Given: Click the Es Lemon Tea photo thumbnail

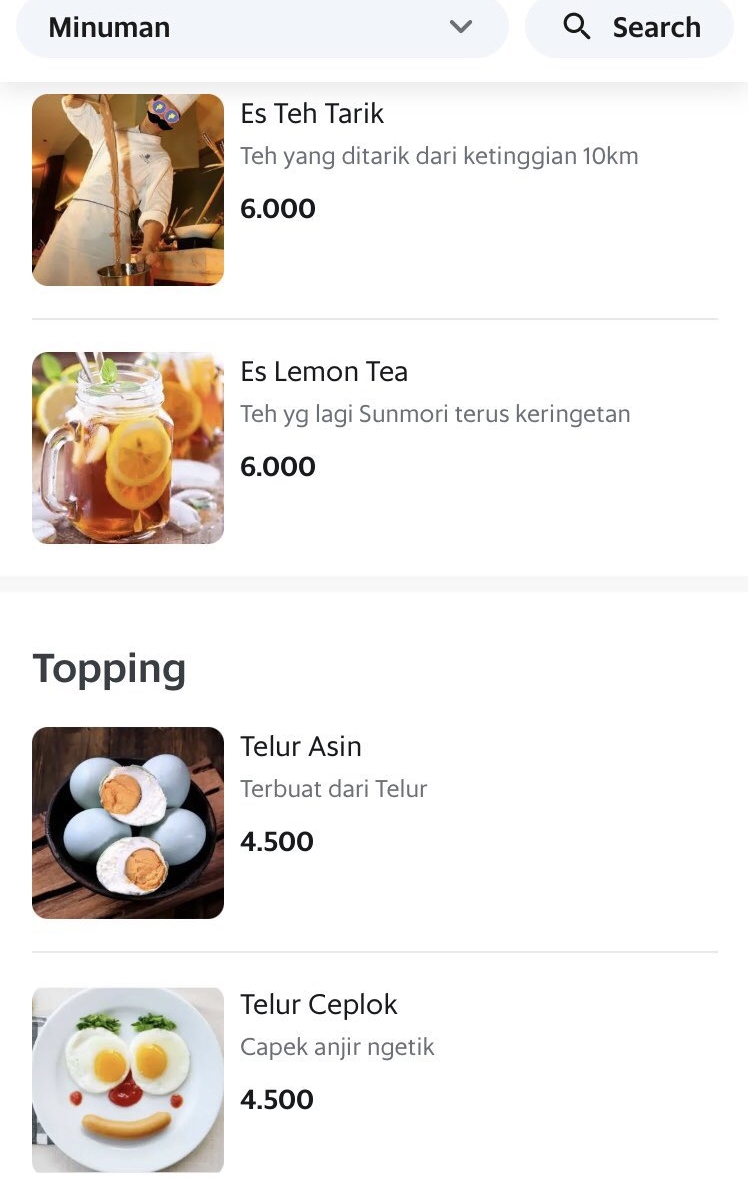Looking at the screenshot, I should click(x=128, y=448).
